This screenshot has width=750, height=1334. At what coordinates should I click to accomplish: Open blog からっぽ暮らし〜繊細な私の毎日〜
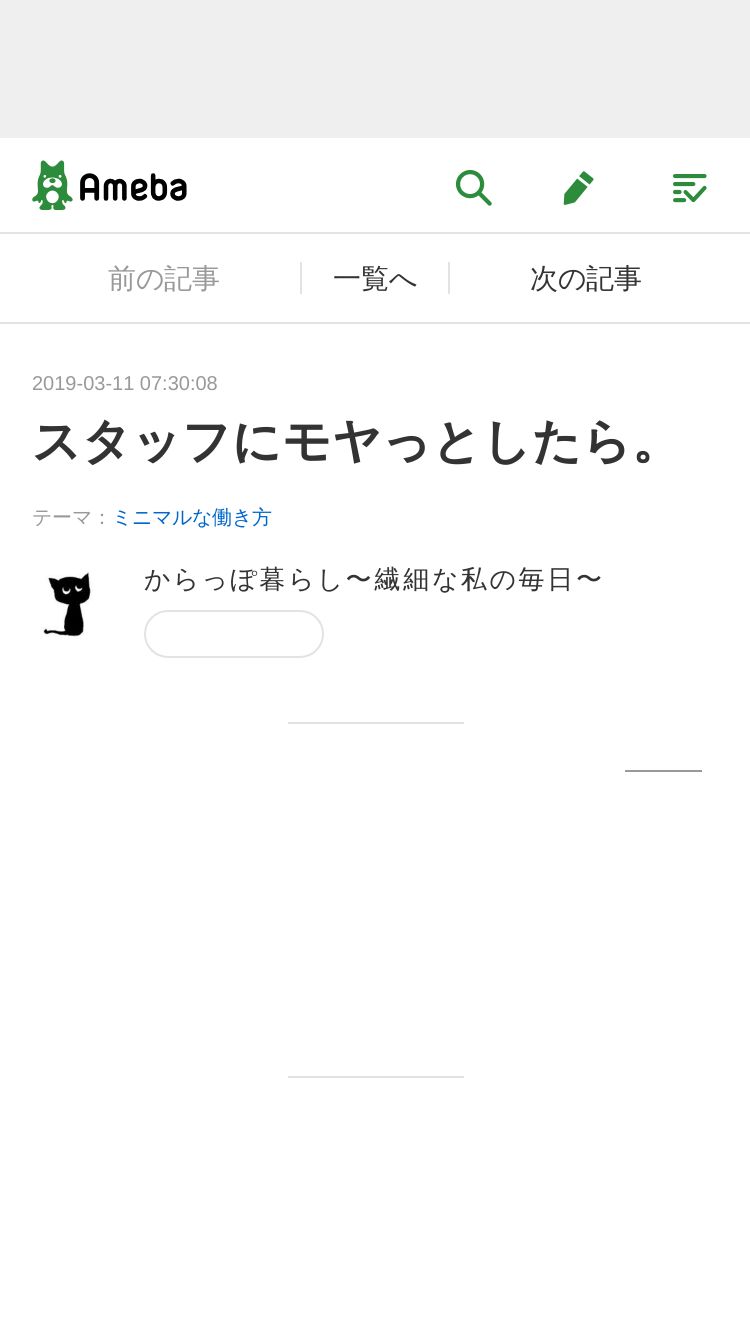(373, 579)
